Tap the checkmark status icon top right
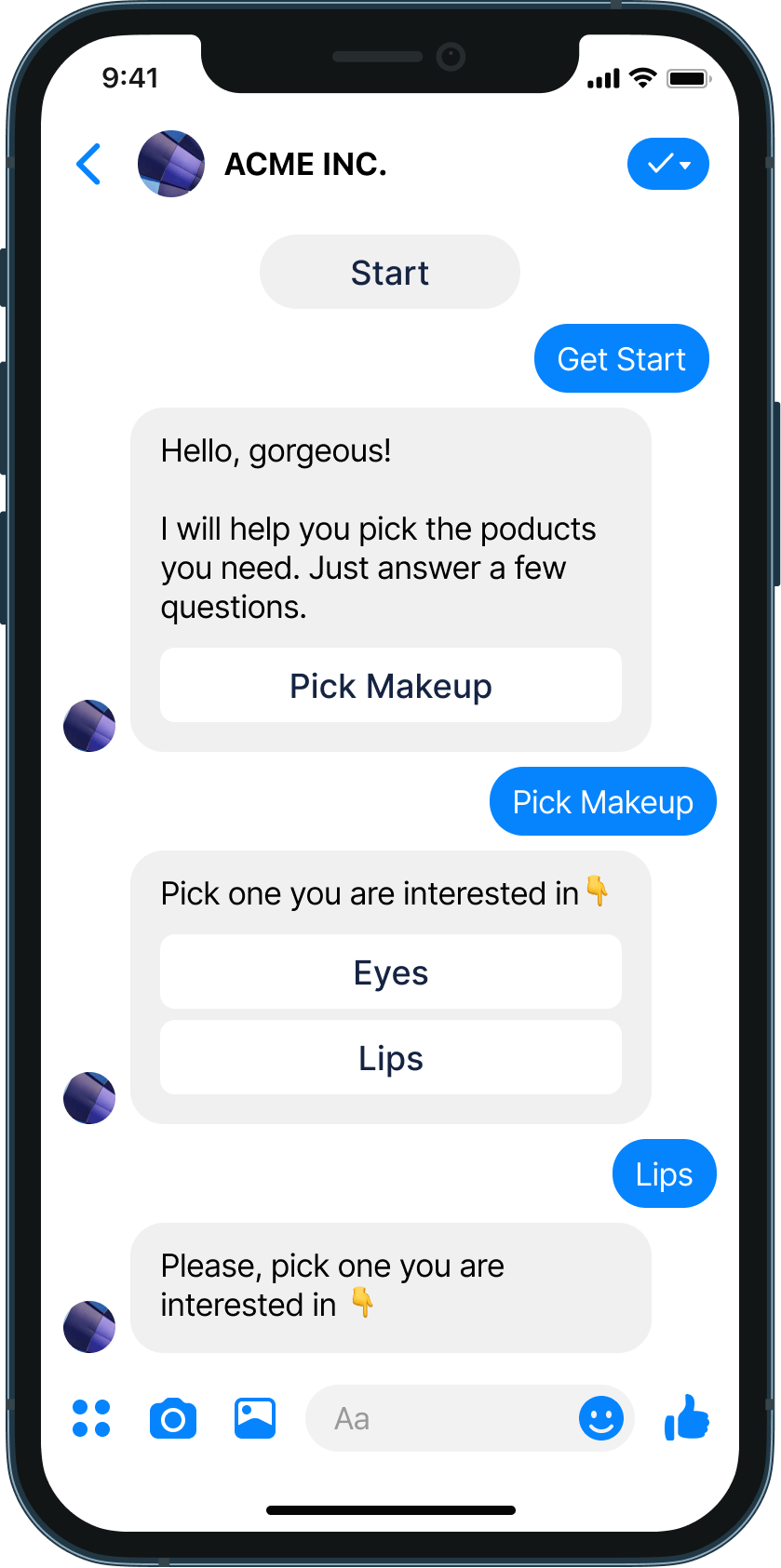781x1568 pixels. pyautogui.click(x=661, y=164)
